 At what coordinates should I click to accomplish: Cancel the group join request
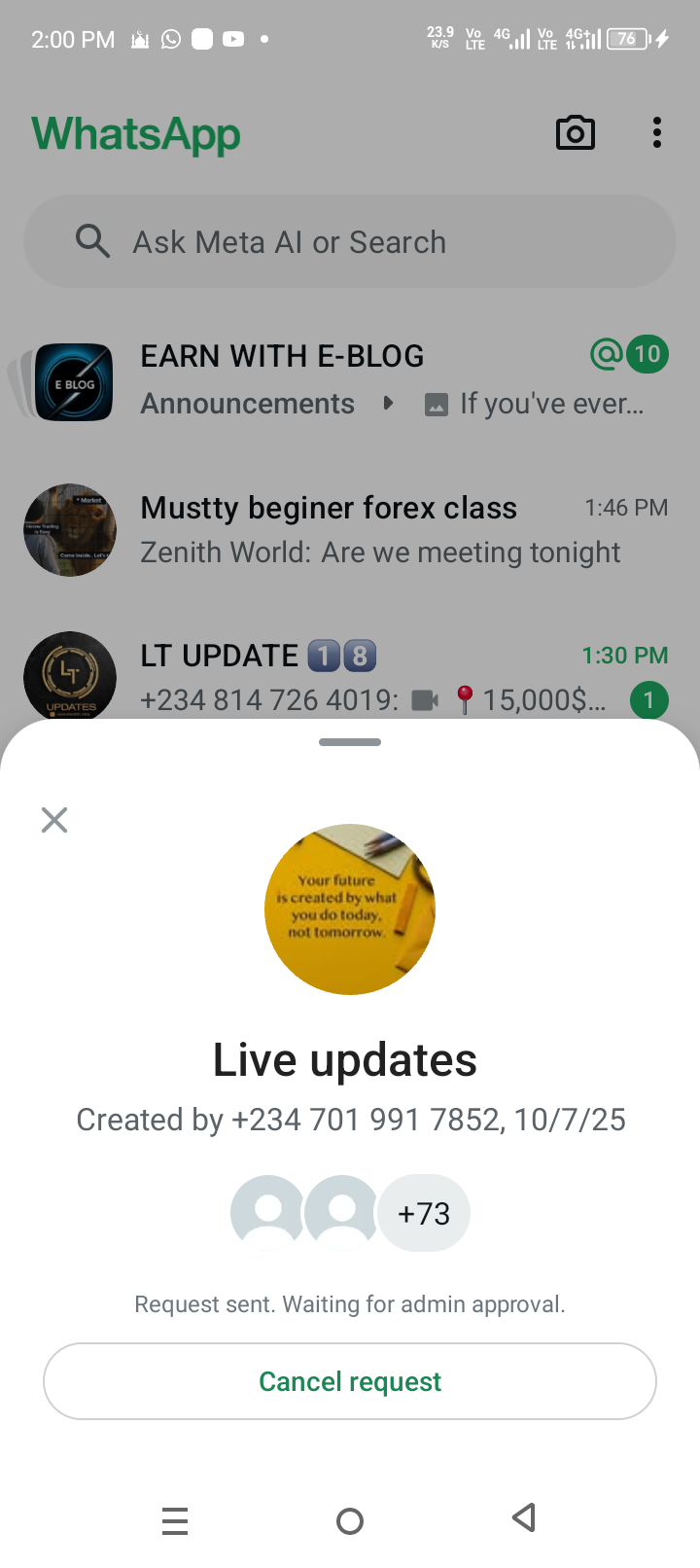pyautogui.click(x=350, y=1381)
